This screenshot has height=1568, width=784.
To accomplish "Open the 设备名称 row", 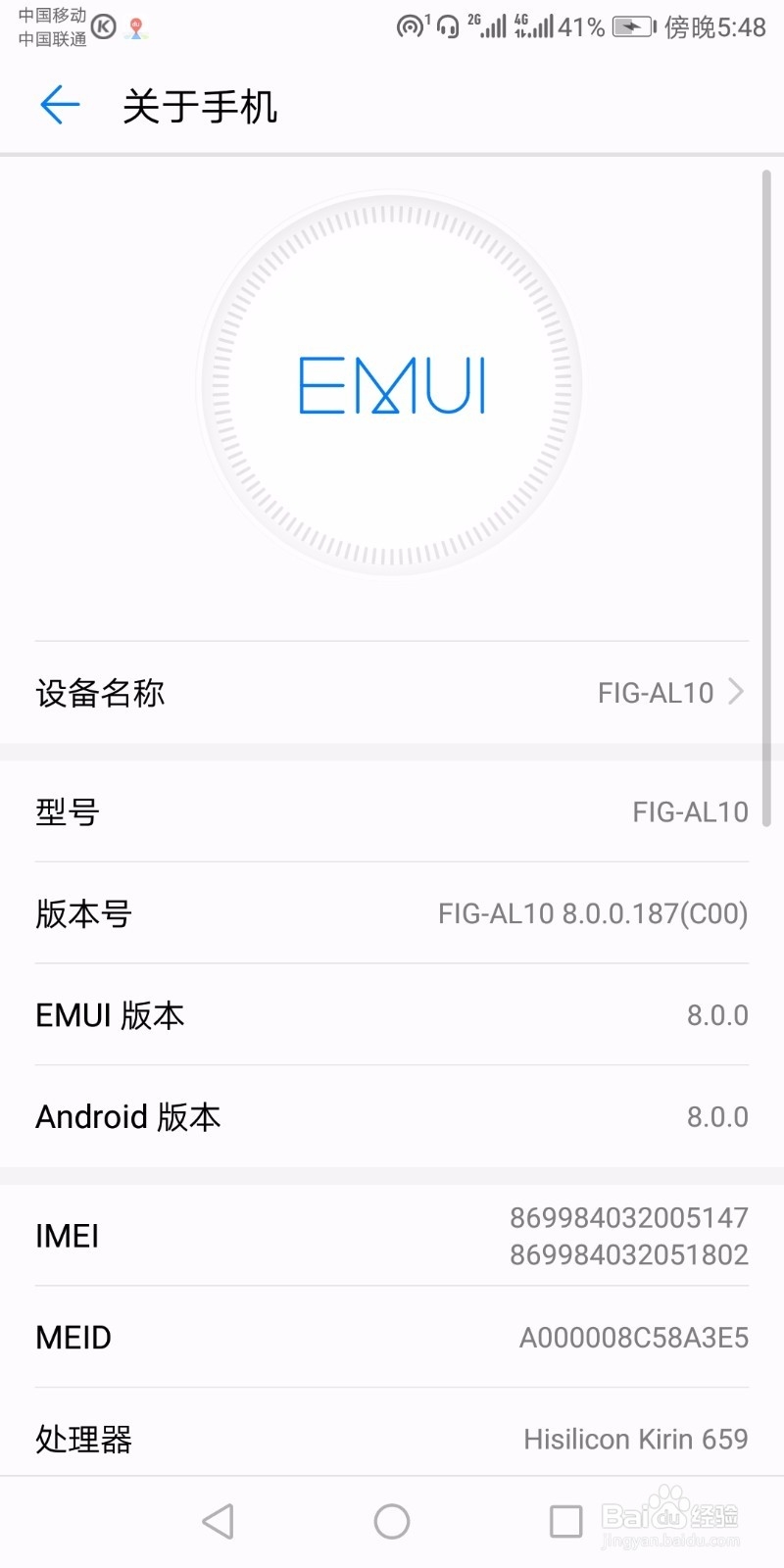I will click(x=392, y=693).
